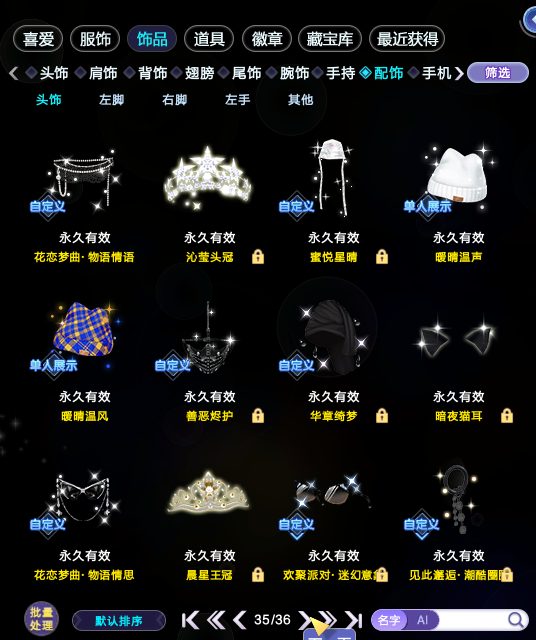Select the 晨星王冠 crown
This screenshot has height=640, width=536.
209,520
